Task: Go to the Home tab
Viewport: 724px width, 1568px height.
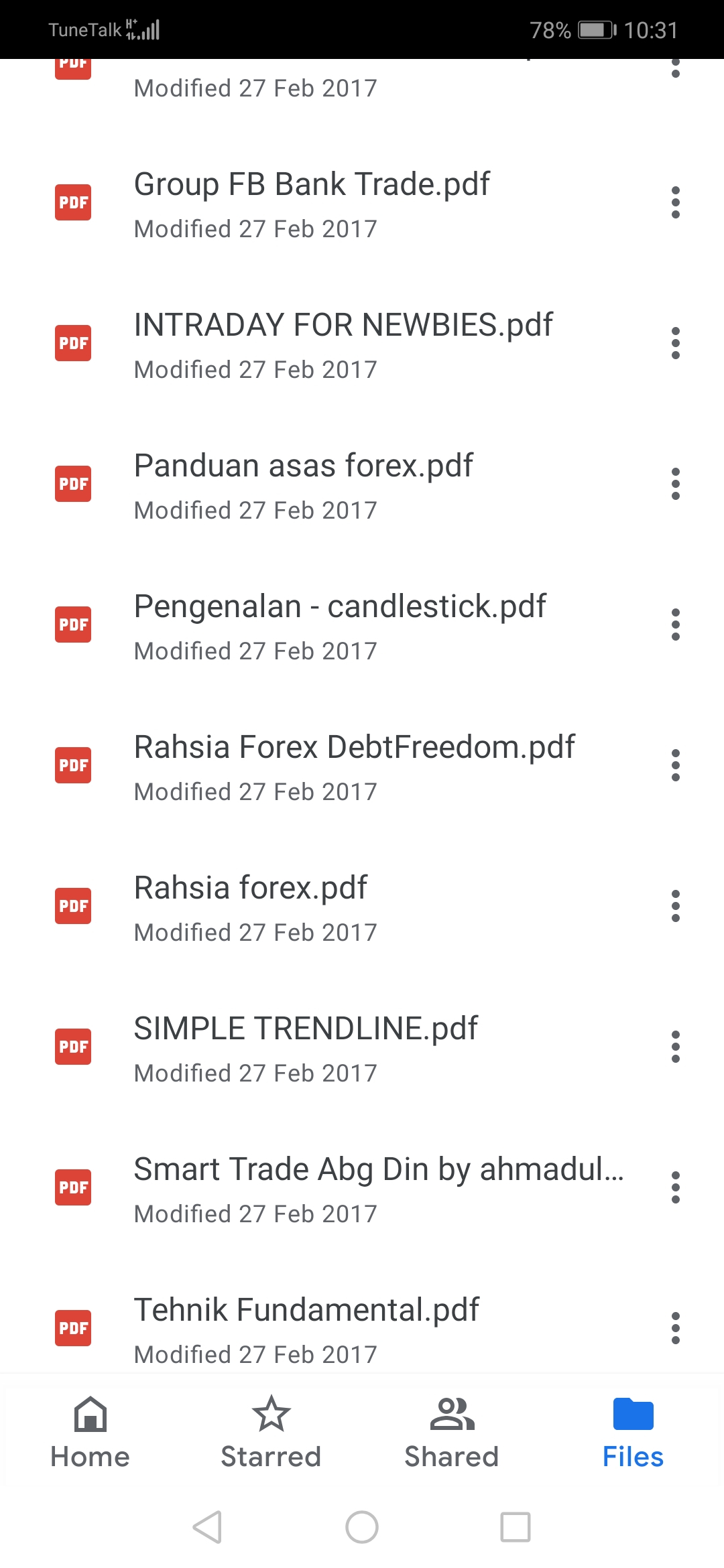Action: 90,1433
